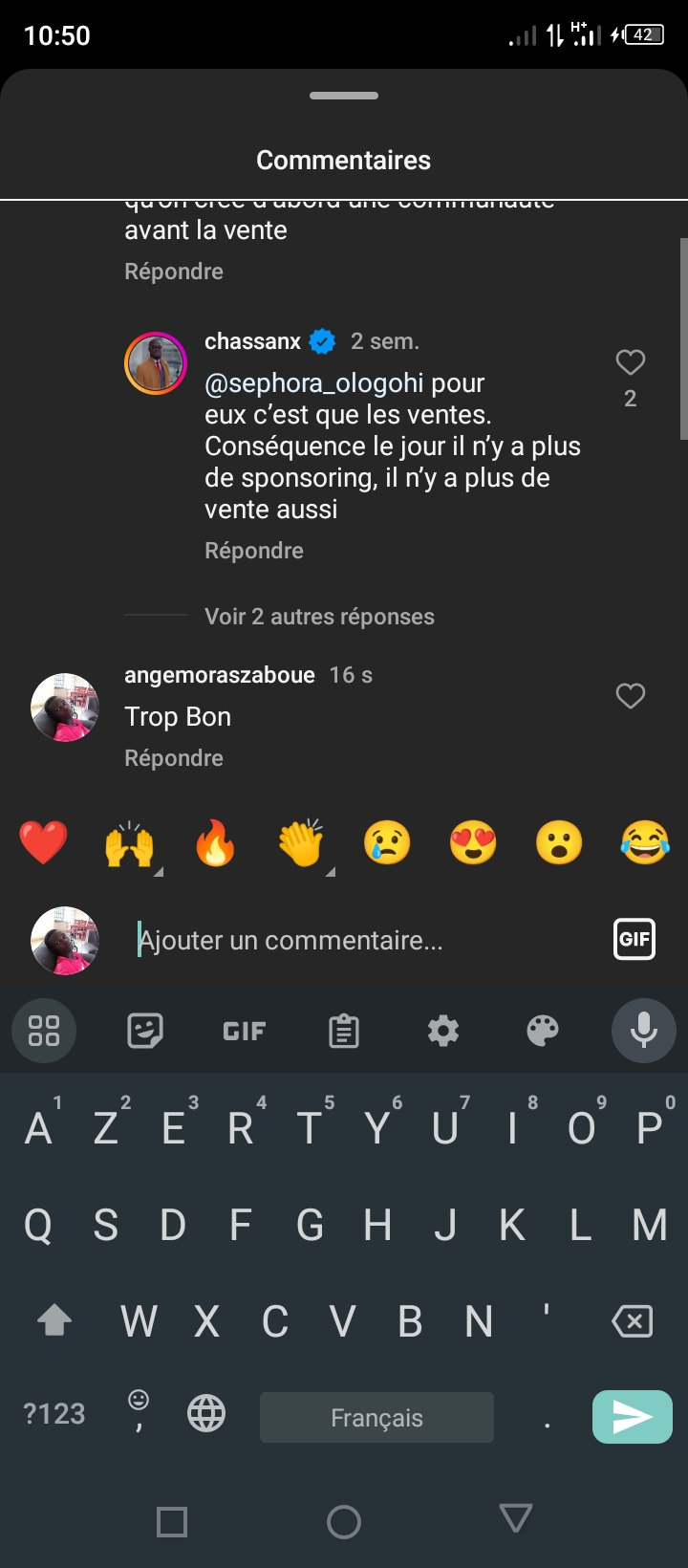Send the comment with keyboard send key
The width and height of the screenshot is (688, 1568).
point(632,1417)
